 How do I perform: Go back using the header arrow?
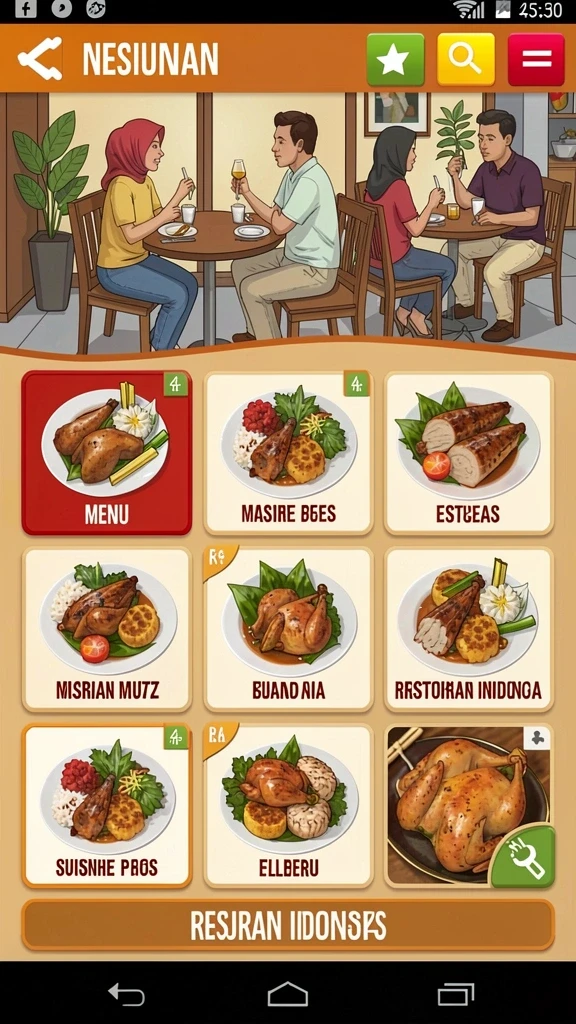pyautogui.click(x=40, y=59)
